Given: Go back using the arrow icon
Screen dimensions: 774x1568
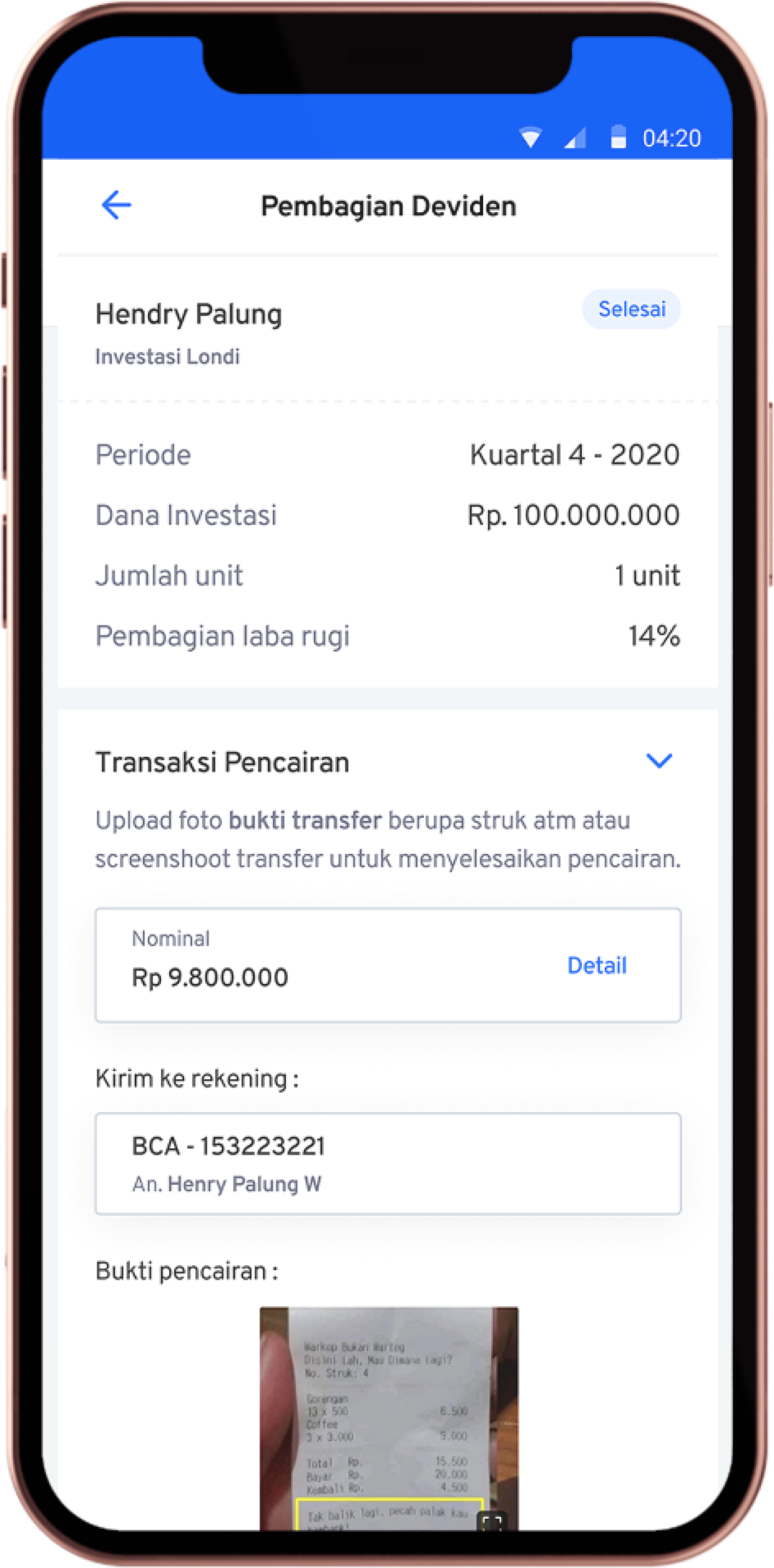Looking at the screenshot, I should click(117, 205).
